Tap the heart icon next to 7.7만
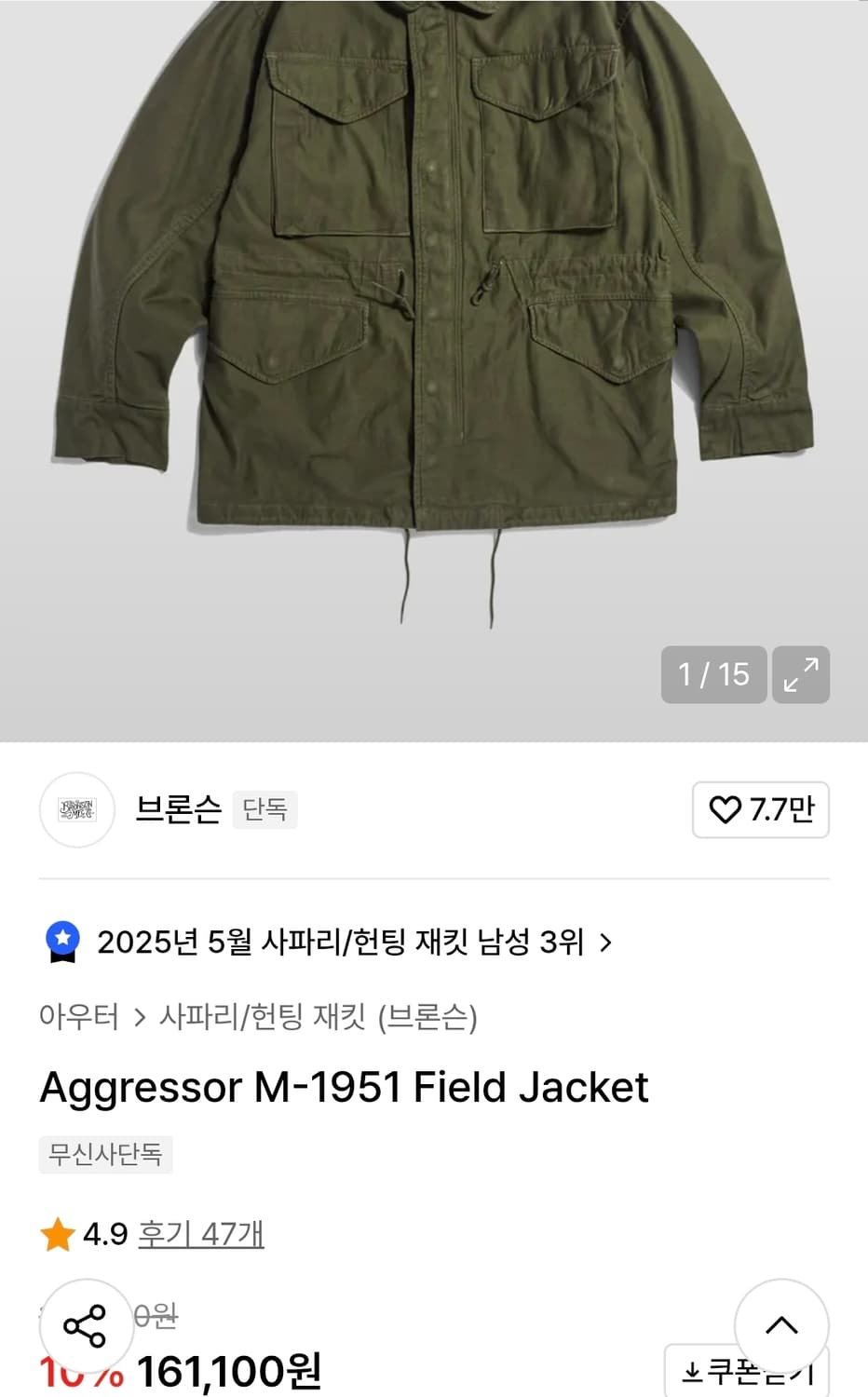Image resolution: width=868 pixels, height=1397 pixels. point(725,809)
